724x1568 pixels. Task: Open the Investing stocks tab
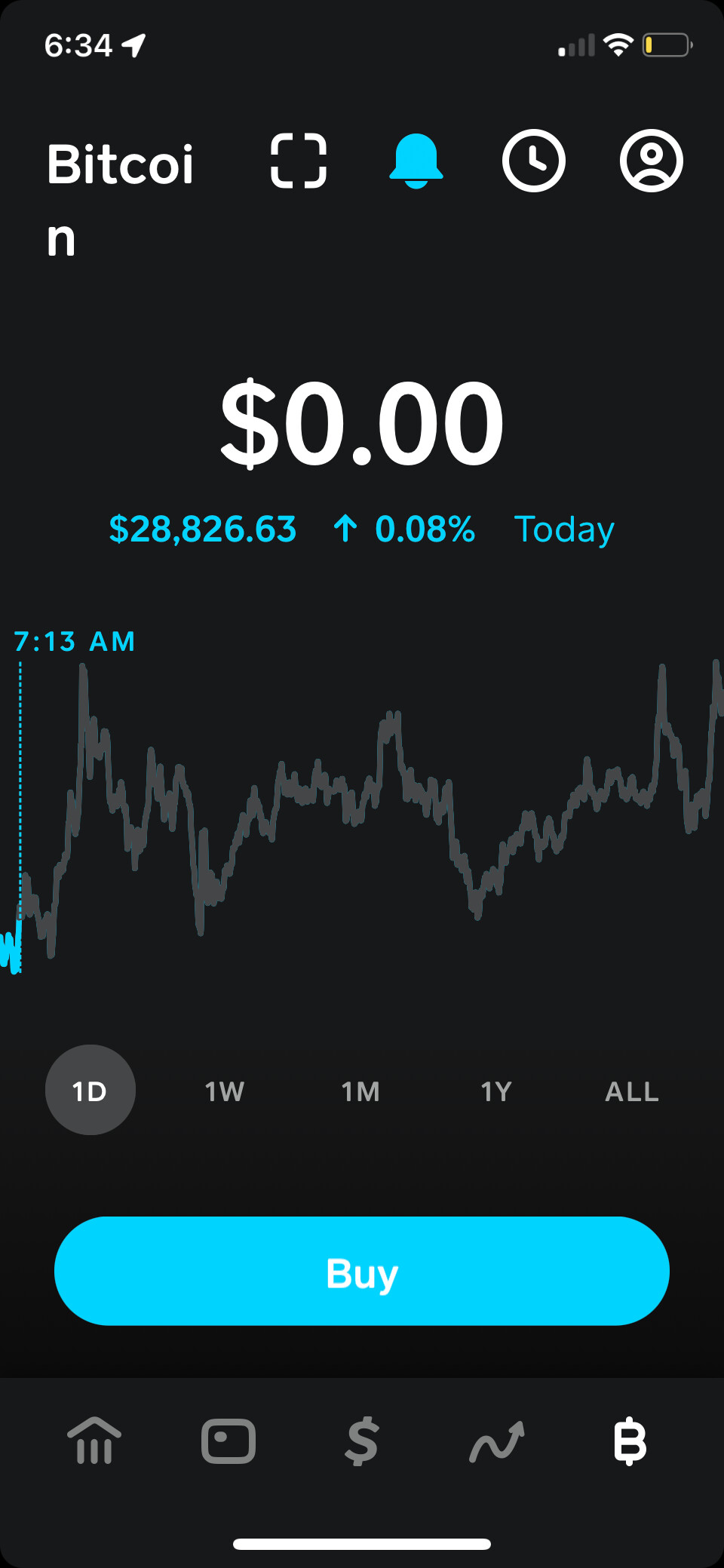coord(496,1441)
